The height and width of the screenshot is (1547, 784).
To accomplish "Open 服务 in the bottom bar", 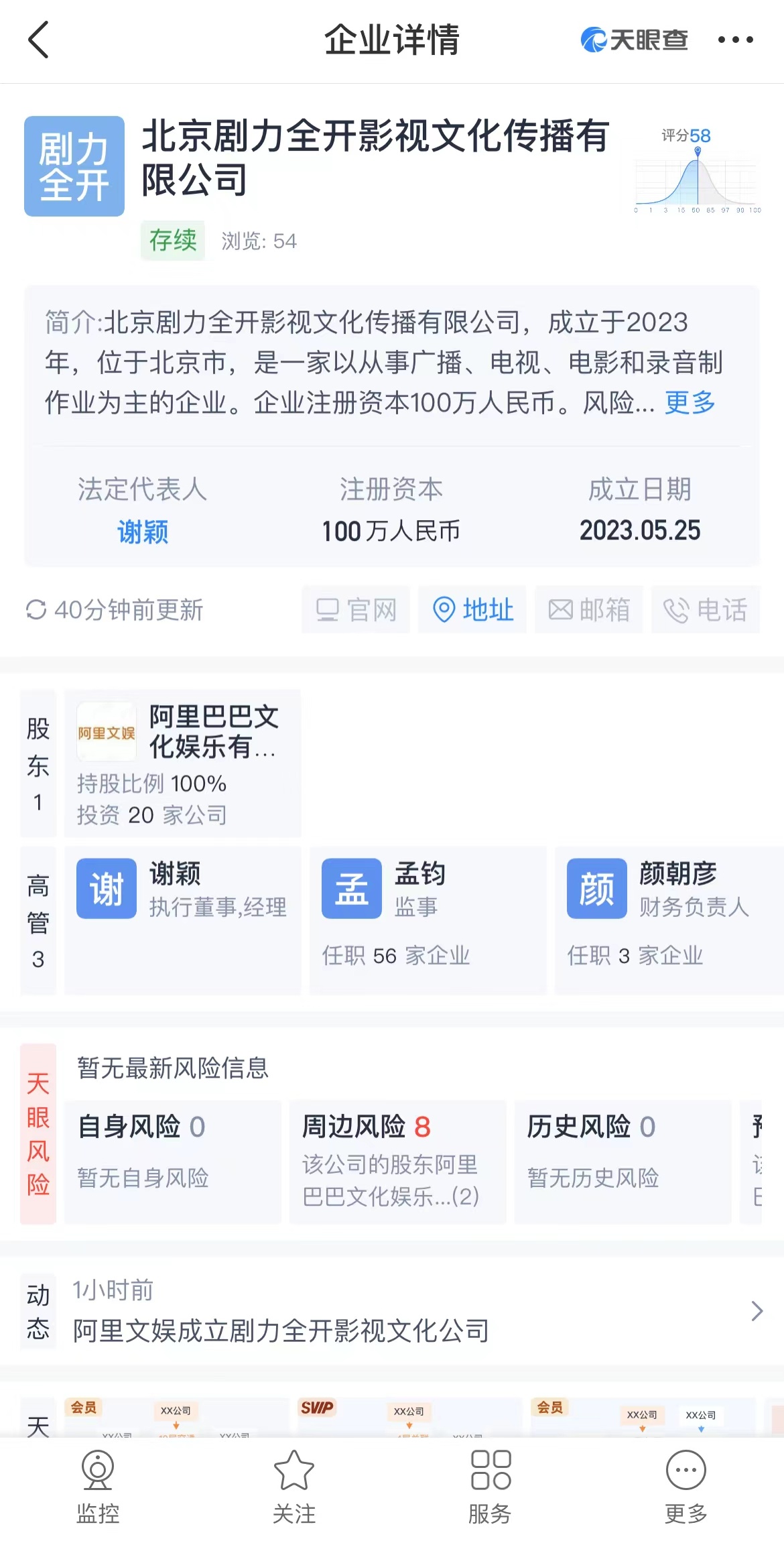I will (x=490, y=1486).
